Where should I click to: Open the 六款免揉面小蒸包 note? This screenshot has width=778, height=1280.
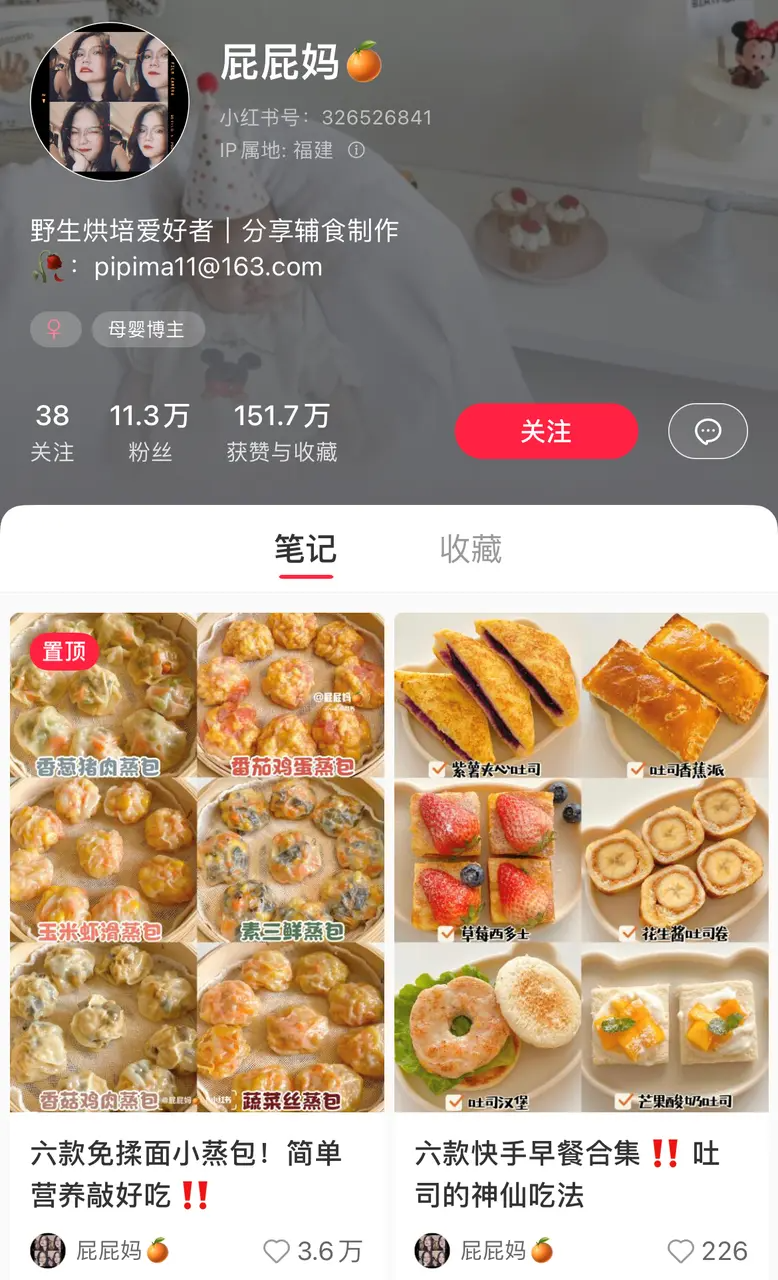click(x=197, y=862)
